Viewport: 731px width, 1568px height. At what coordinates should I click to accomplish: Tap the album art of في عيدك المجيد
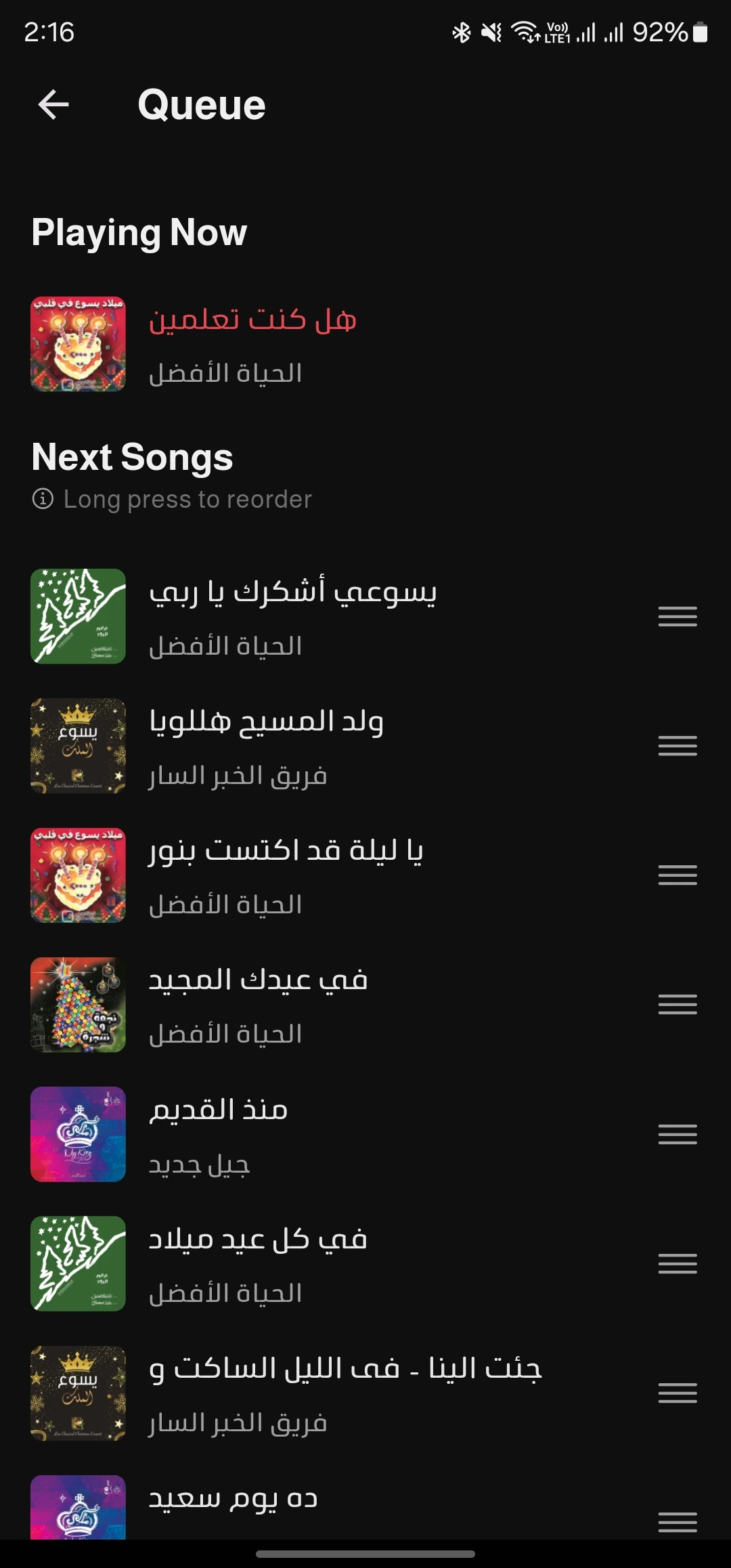coord(78,1005)
